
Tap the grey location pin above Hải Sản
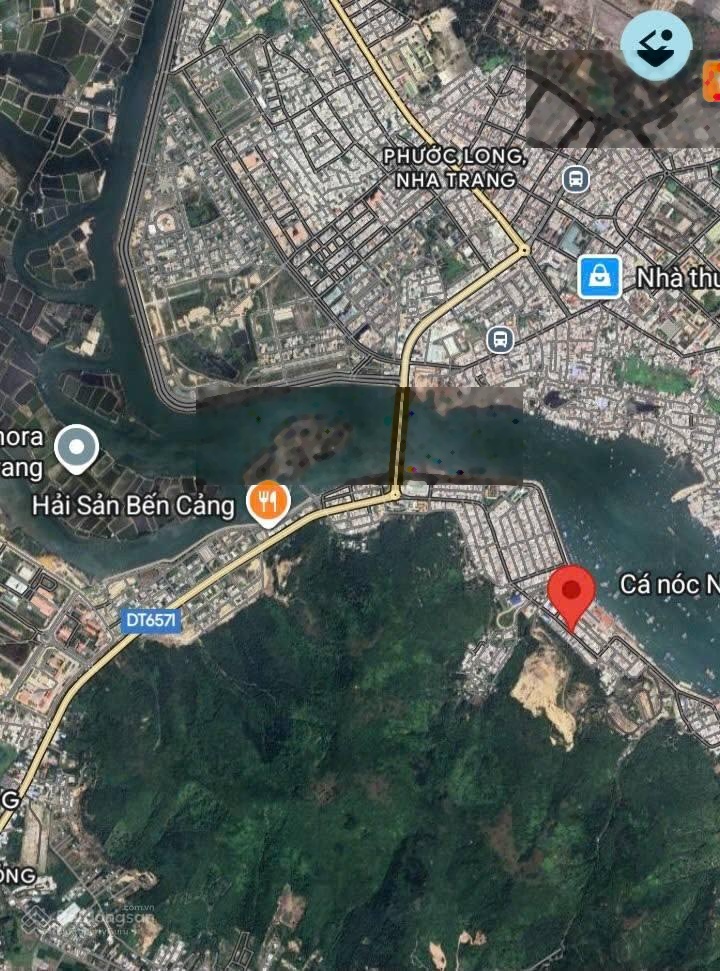point(76,448)
